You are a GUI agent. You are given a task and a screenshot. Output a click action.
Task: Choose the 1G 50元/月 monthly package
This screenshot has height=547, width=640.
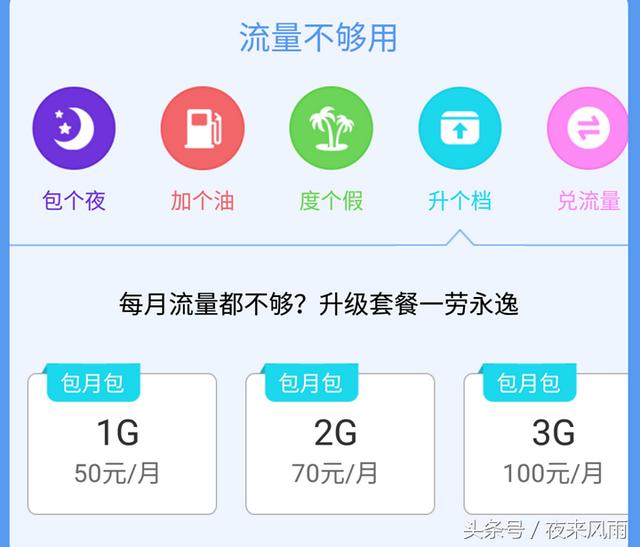tap(121, 445)
